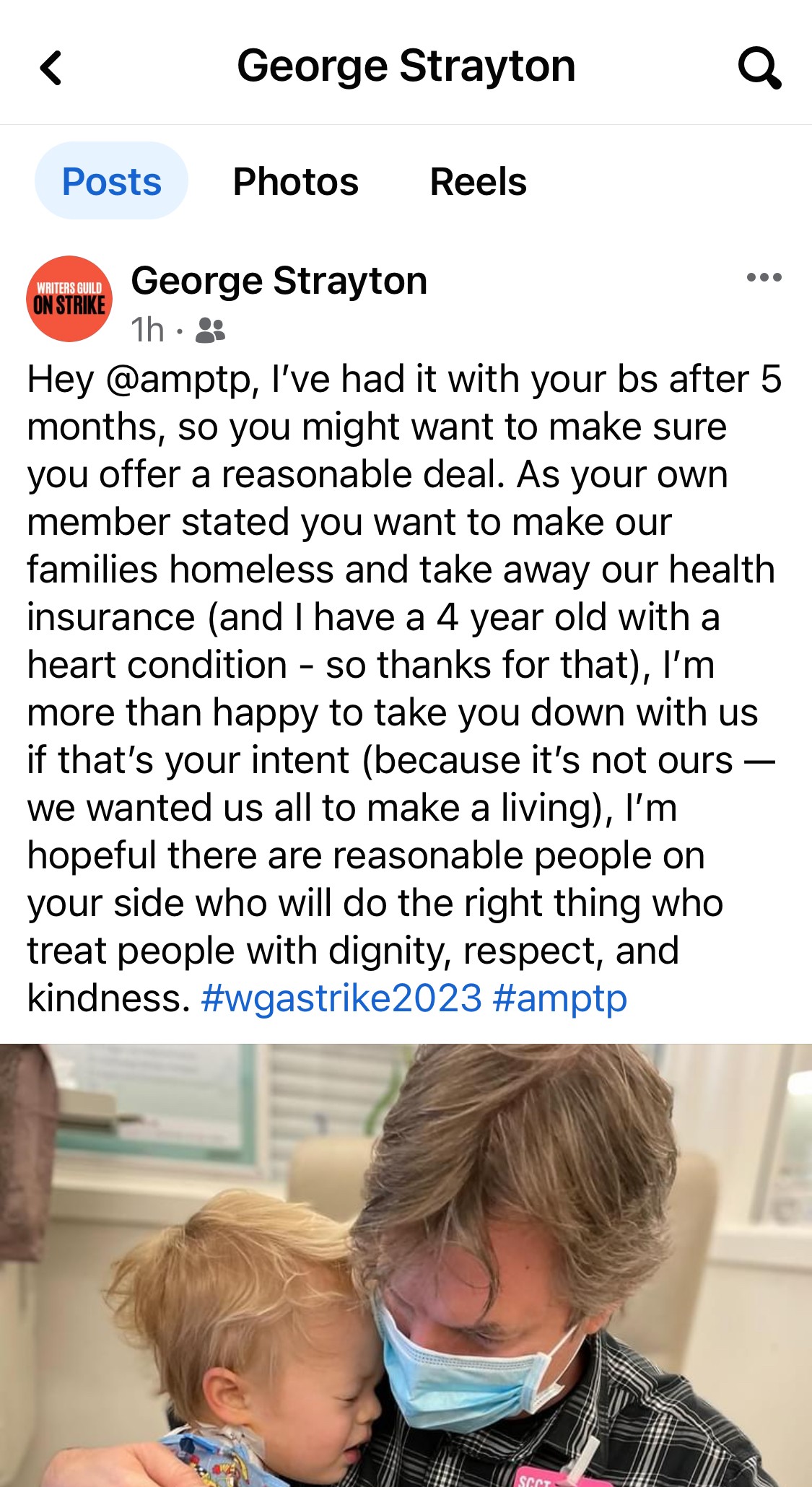Open George Strayton's name on the post
This screenshot has height=1487, width=812.
pos(279,280)
